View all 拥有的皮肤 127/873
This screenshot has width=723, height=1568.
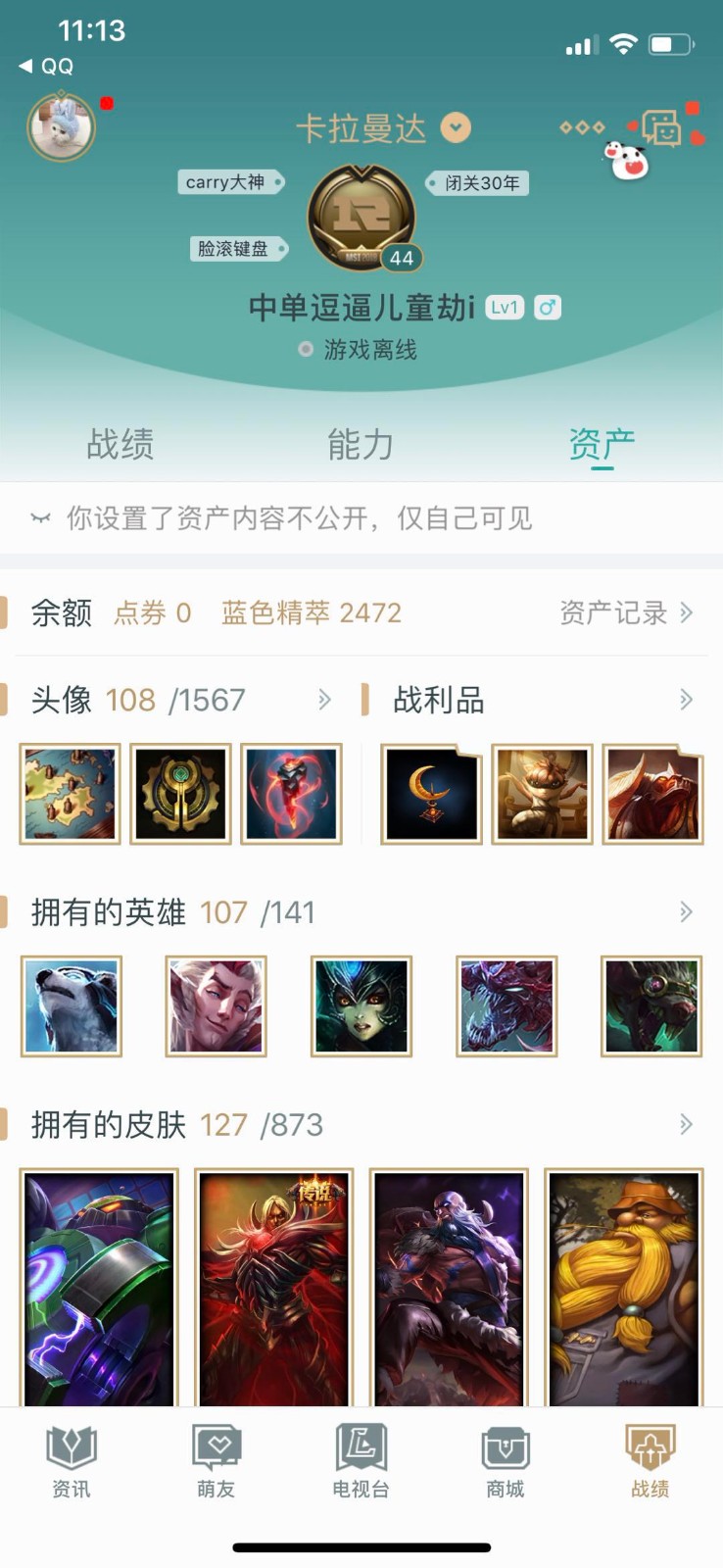pyautogui.click(x=686, y=1125)
